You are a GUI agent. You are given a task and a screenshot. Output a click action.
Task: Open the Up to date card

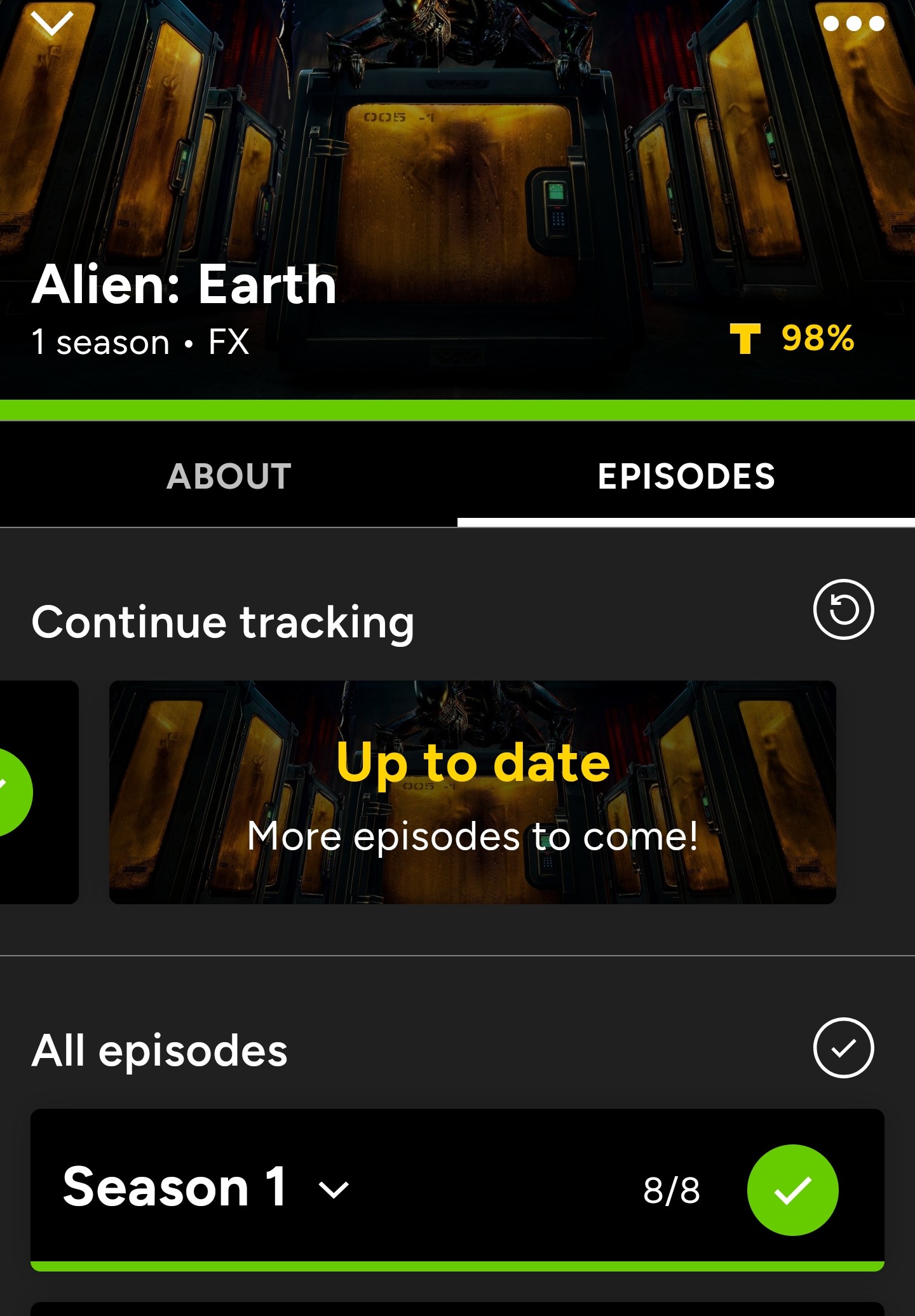pos(472,792)
